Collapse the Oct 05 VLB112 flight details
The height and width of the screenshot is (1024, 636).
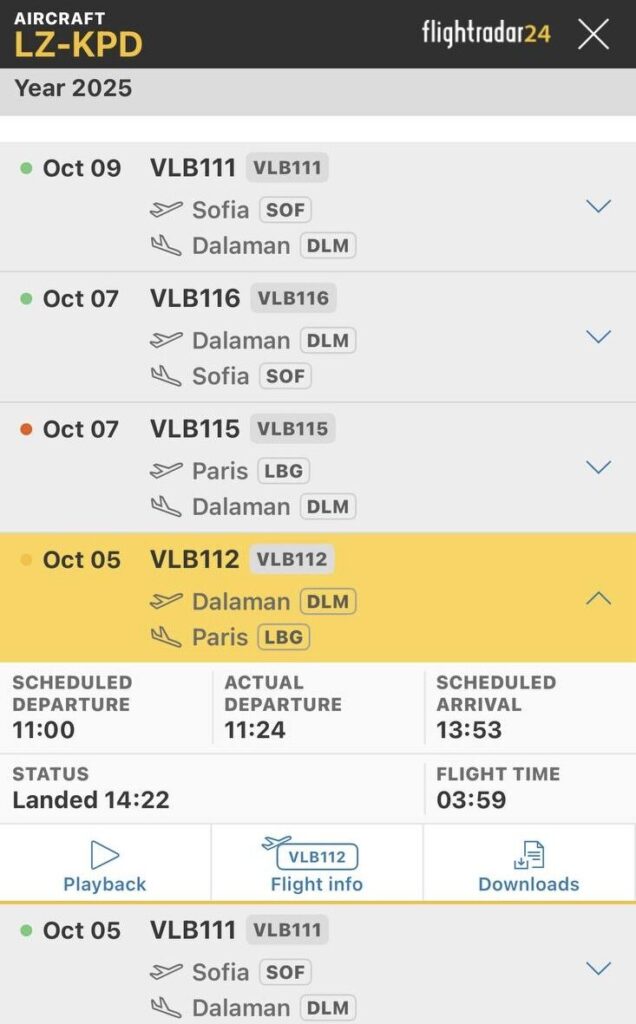[598, 598]
